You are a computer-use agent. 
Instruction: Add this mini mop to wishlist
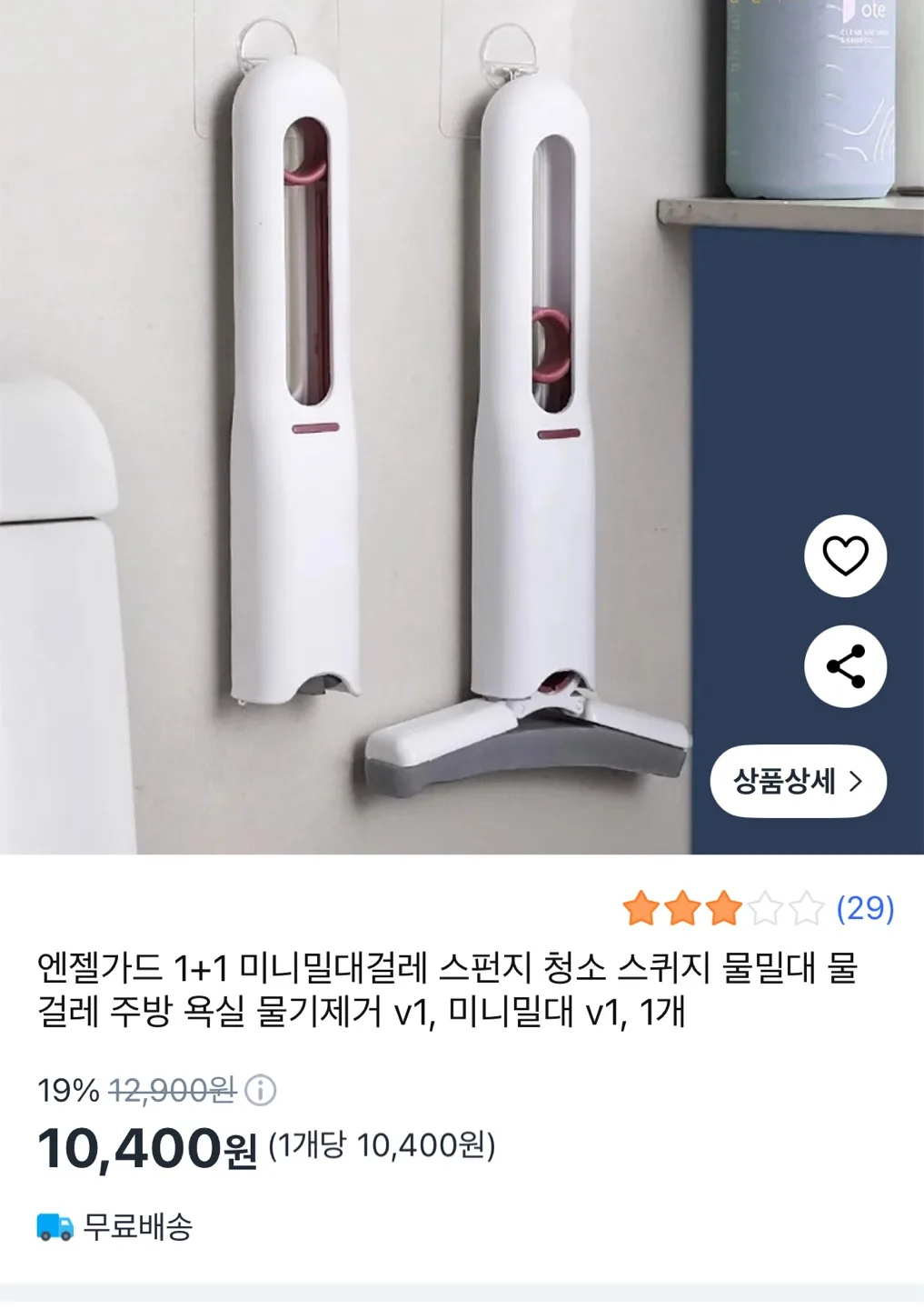tap(845, 556)
